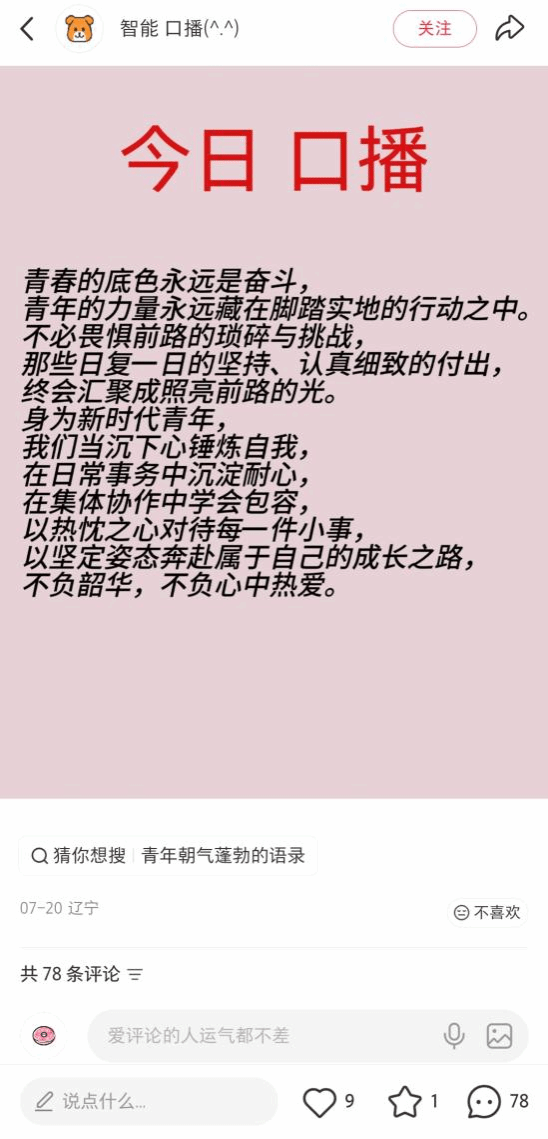
Task: Go back using the top-left arrow
Action: tap(28, 29)
